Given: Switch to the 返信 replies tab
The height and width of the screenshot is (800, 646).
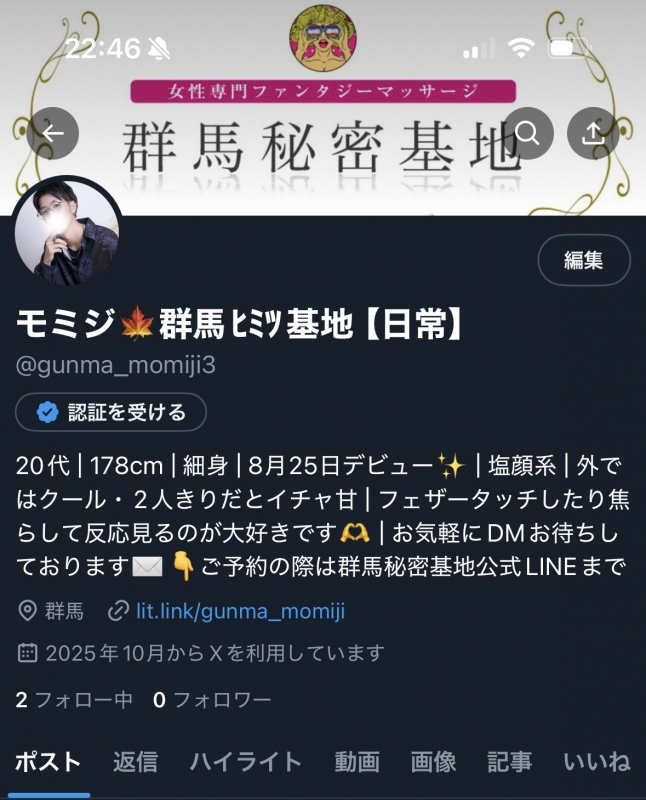Looking at the screenshot, I should (135, 762).
